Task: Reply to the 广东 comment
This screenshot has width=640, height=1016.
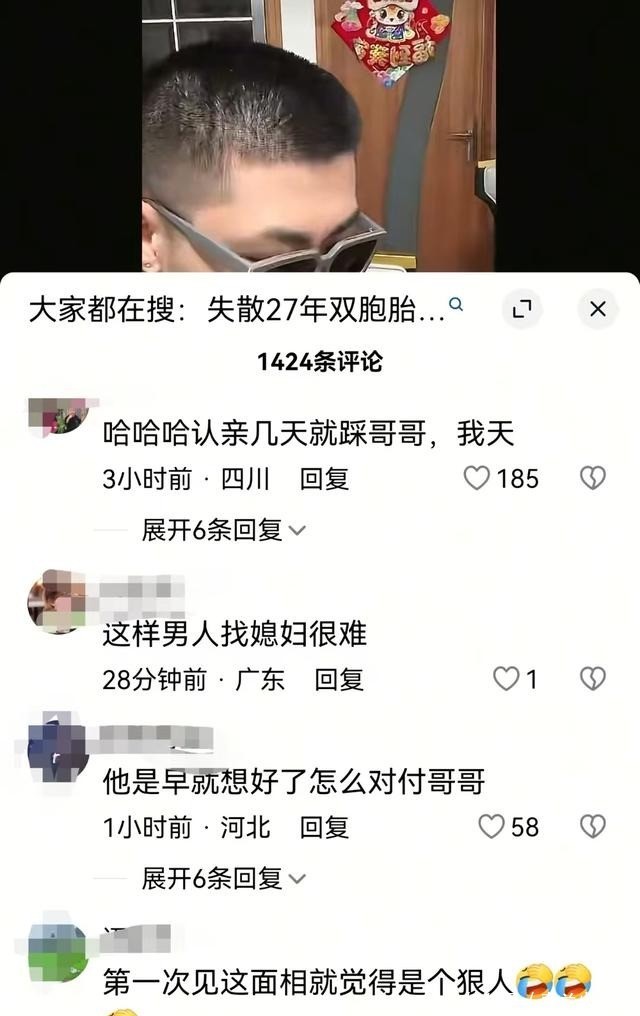Action: coord(339,680)
